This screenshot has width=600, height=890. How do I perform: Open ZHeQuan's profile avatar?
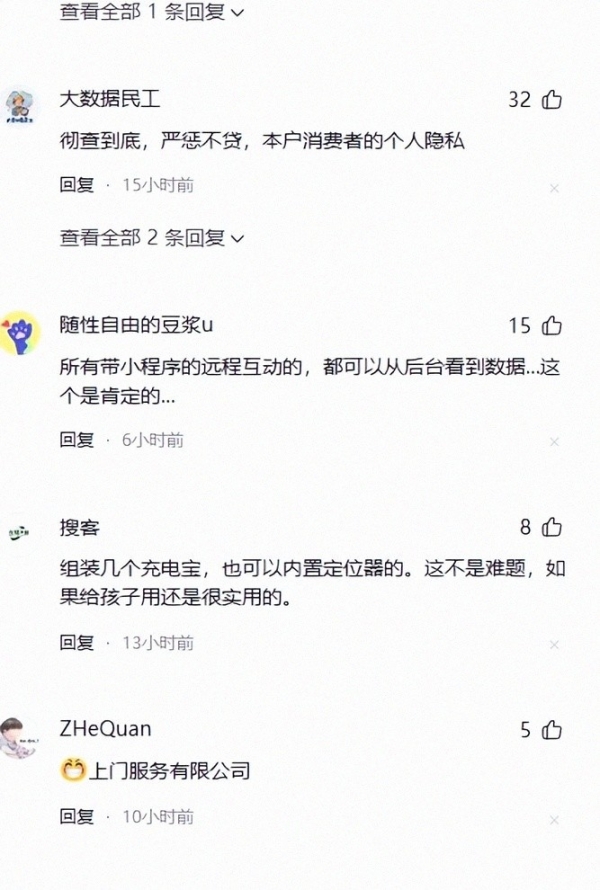coord(19,737)
